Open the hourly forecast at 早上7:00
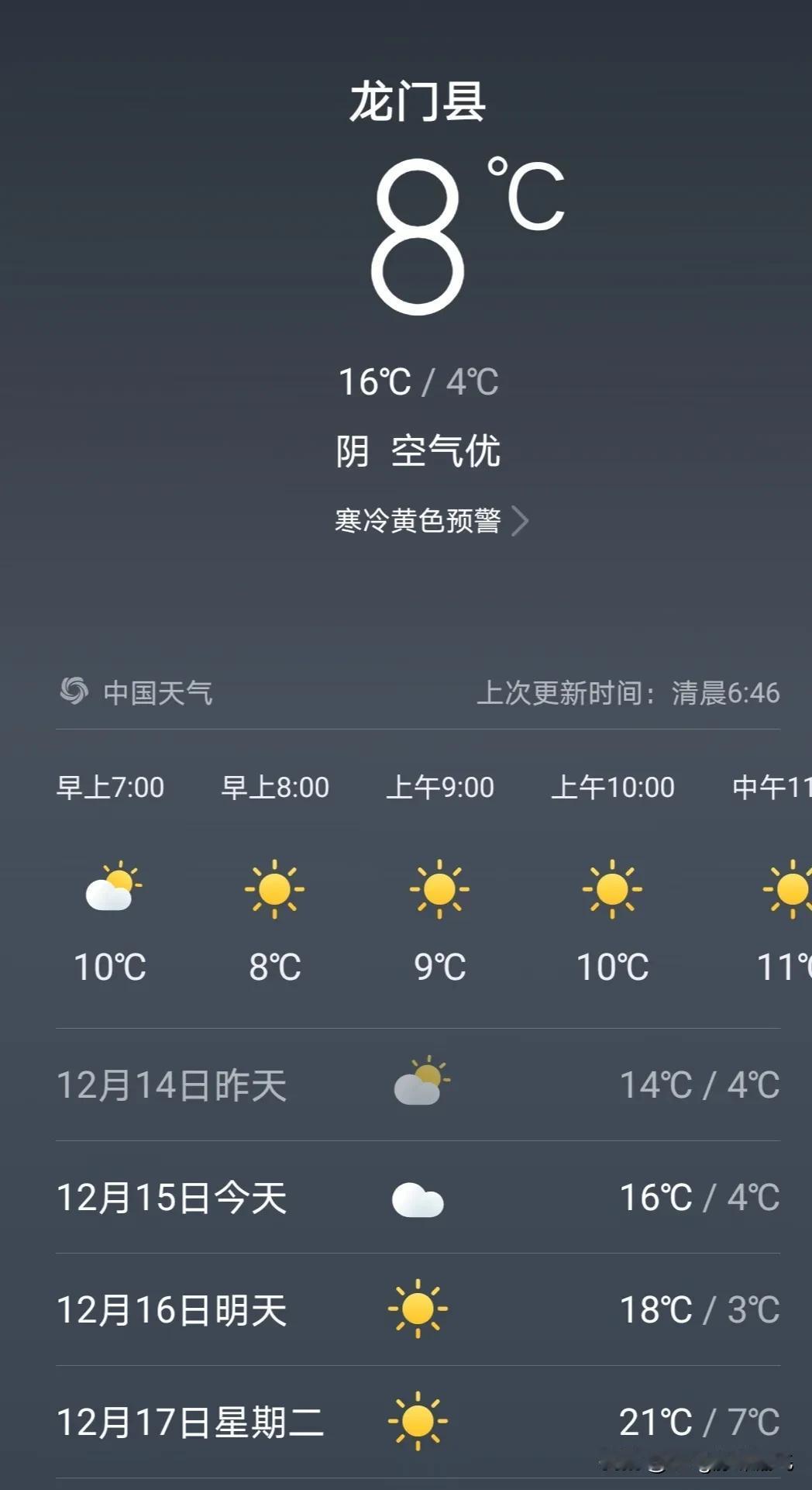812x1490 pixels. [112, 786]
